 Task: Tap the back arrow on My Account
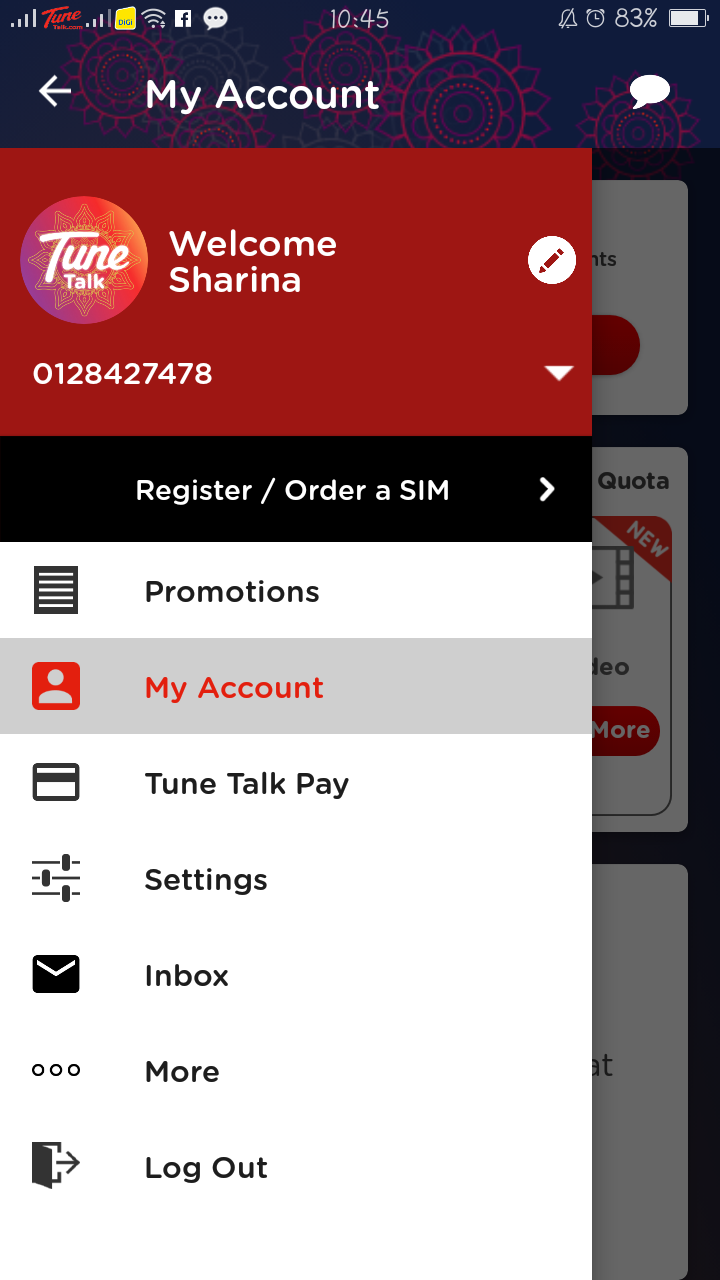click(x=54, y=91)
